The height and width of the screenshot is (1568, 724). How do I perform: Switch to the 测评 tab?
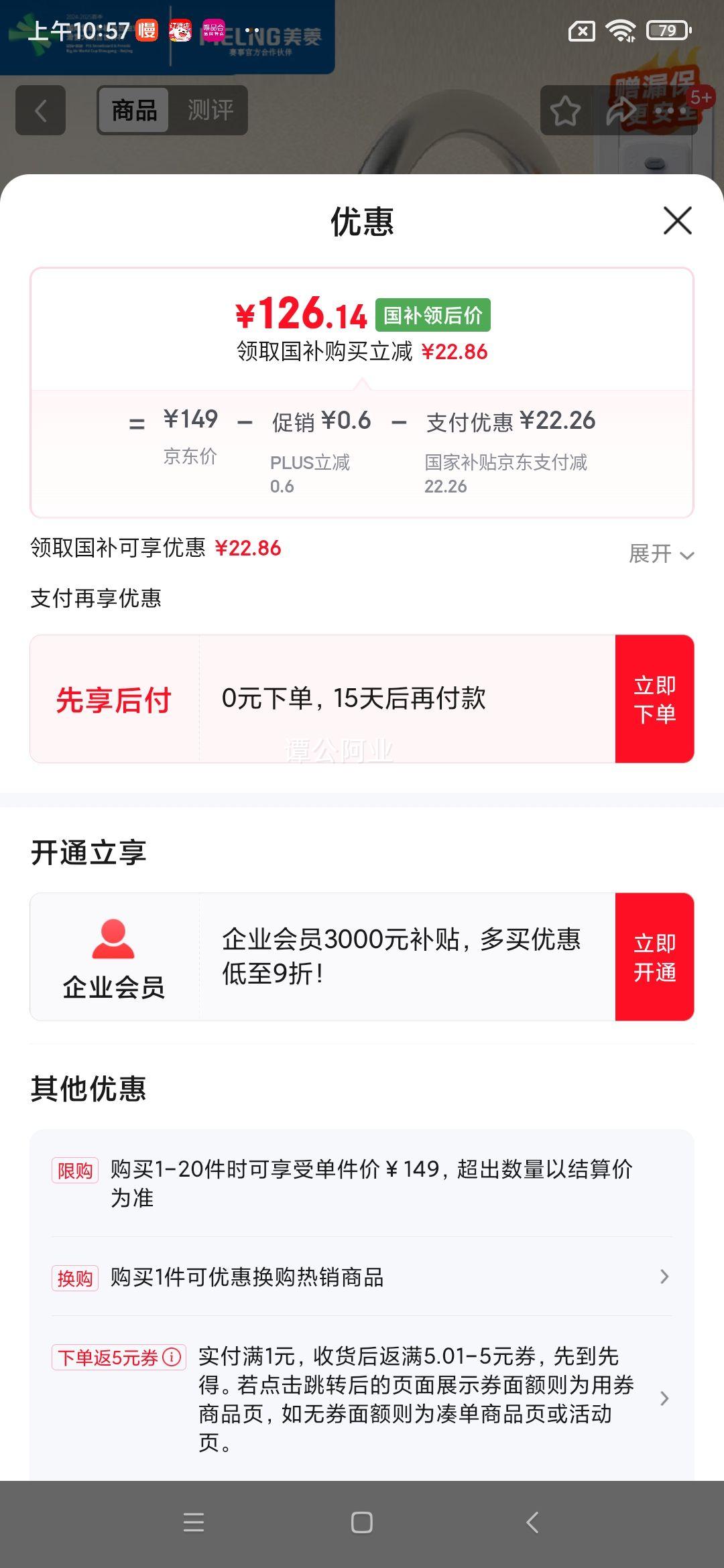pos(210,111)
